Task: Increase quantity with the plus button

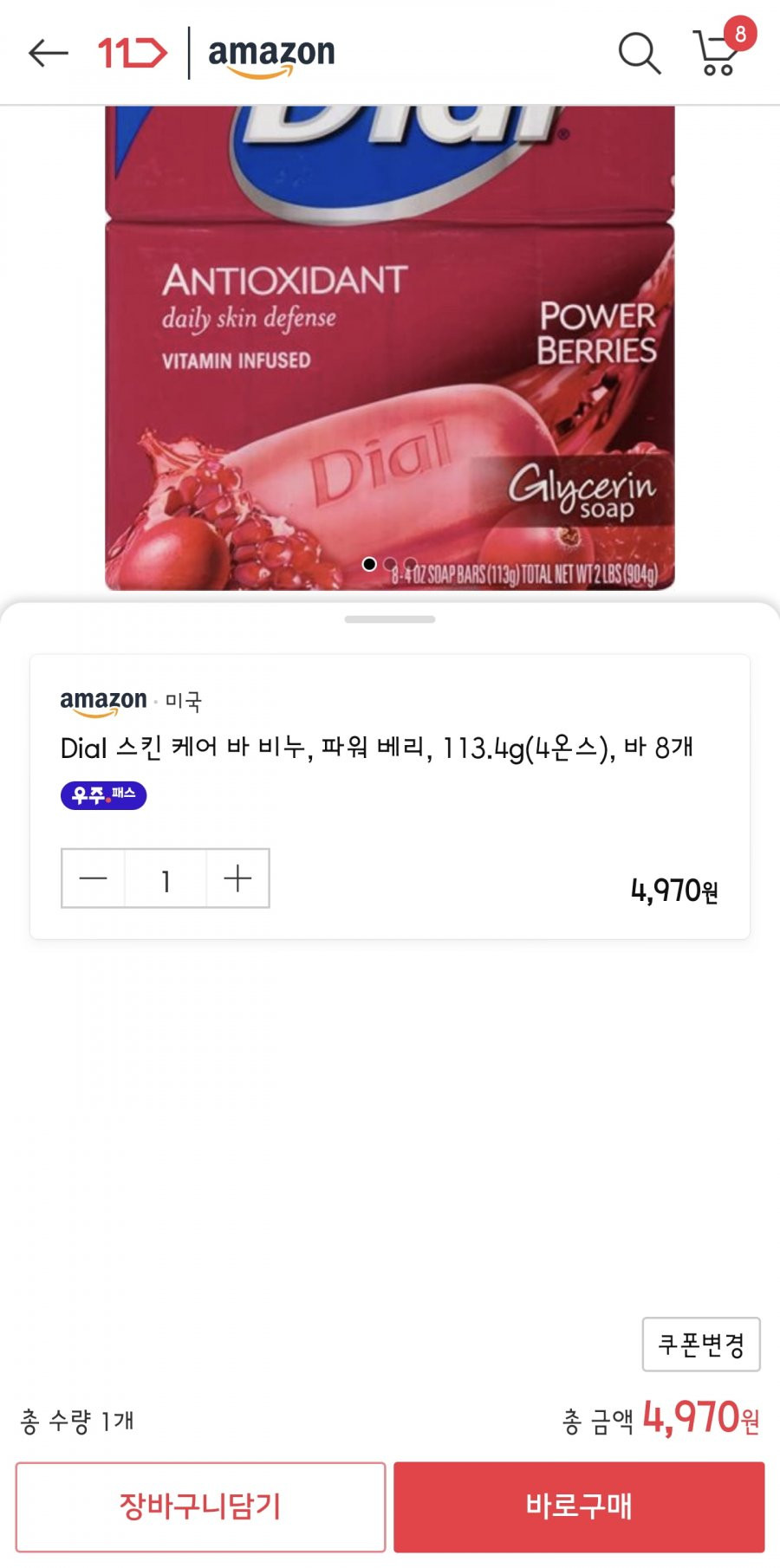Action: click(237, 878)
